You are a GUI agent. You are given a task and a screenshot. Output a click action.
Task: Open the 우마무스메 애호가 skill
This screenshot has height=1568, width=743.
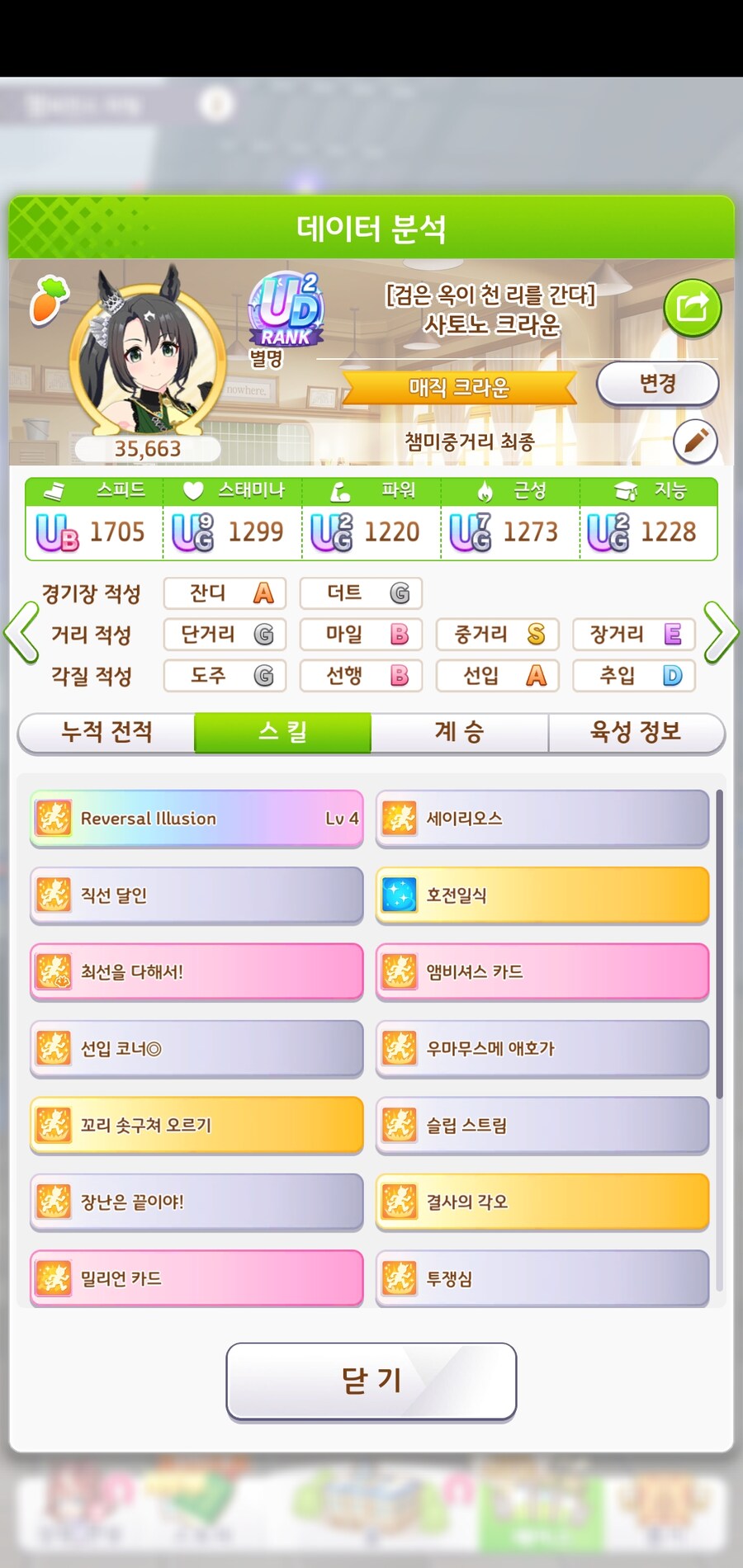pos(542,1049)
